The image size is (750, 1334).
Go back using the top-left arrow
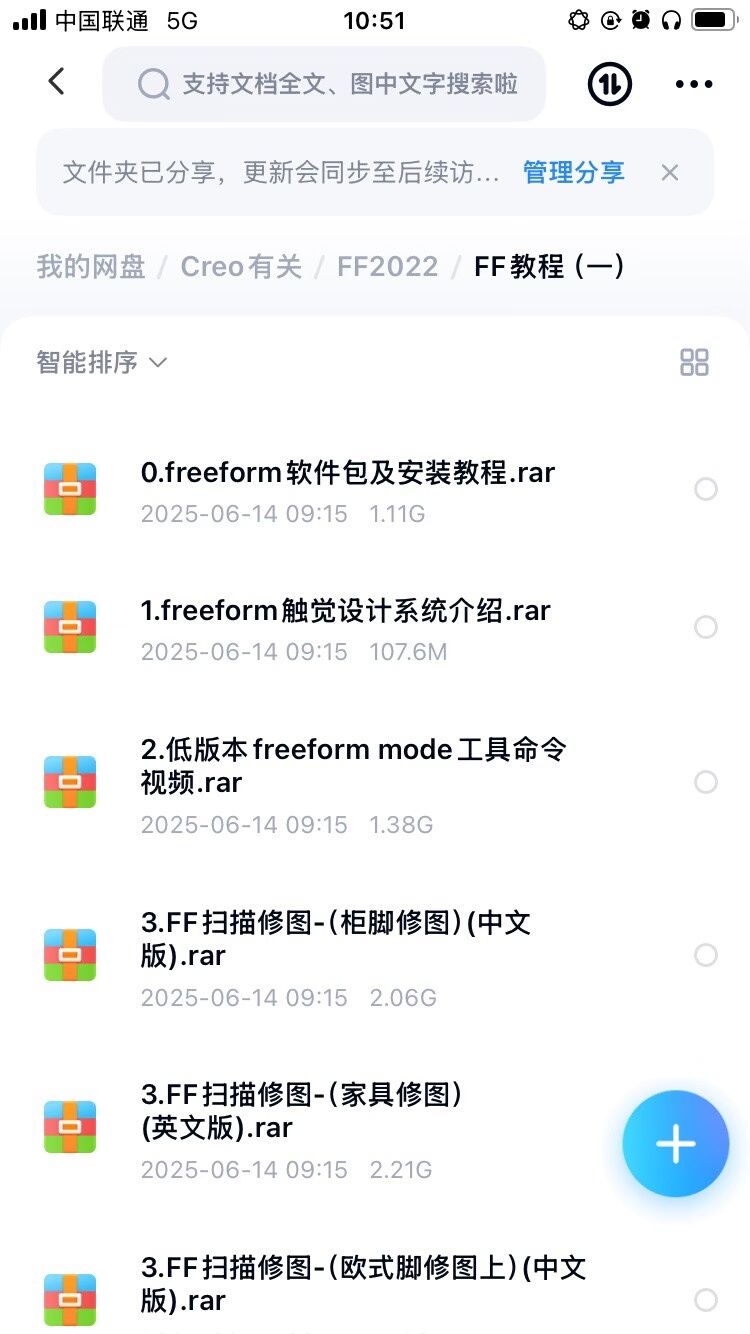coord(57,82)
